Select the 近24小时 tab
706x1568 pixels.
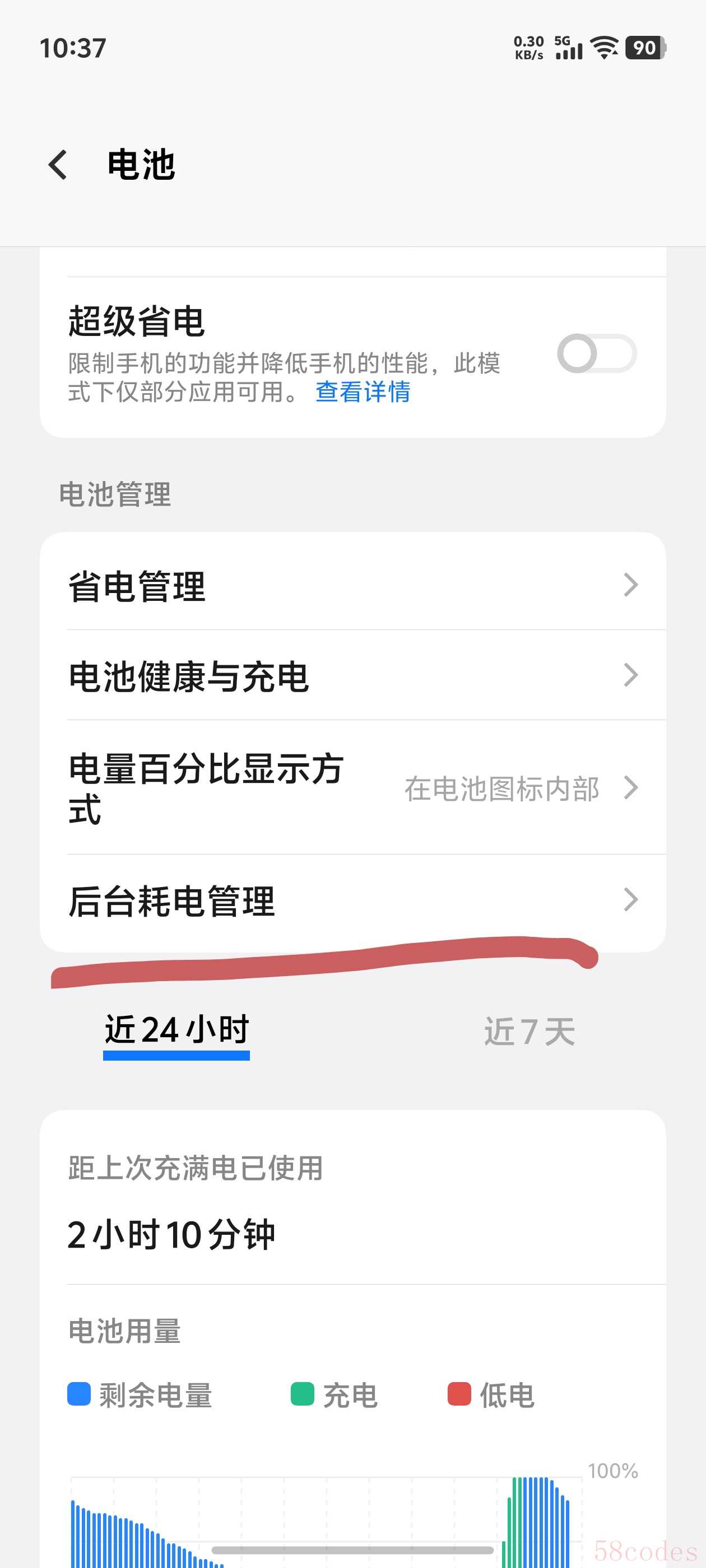click(176, 1030)
